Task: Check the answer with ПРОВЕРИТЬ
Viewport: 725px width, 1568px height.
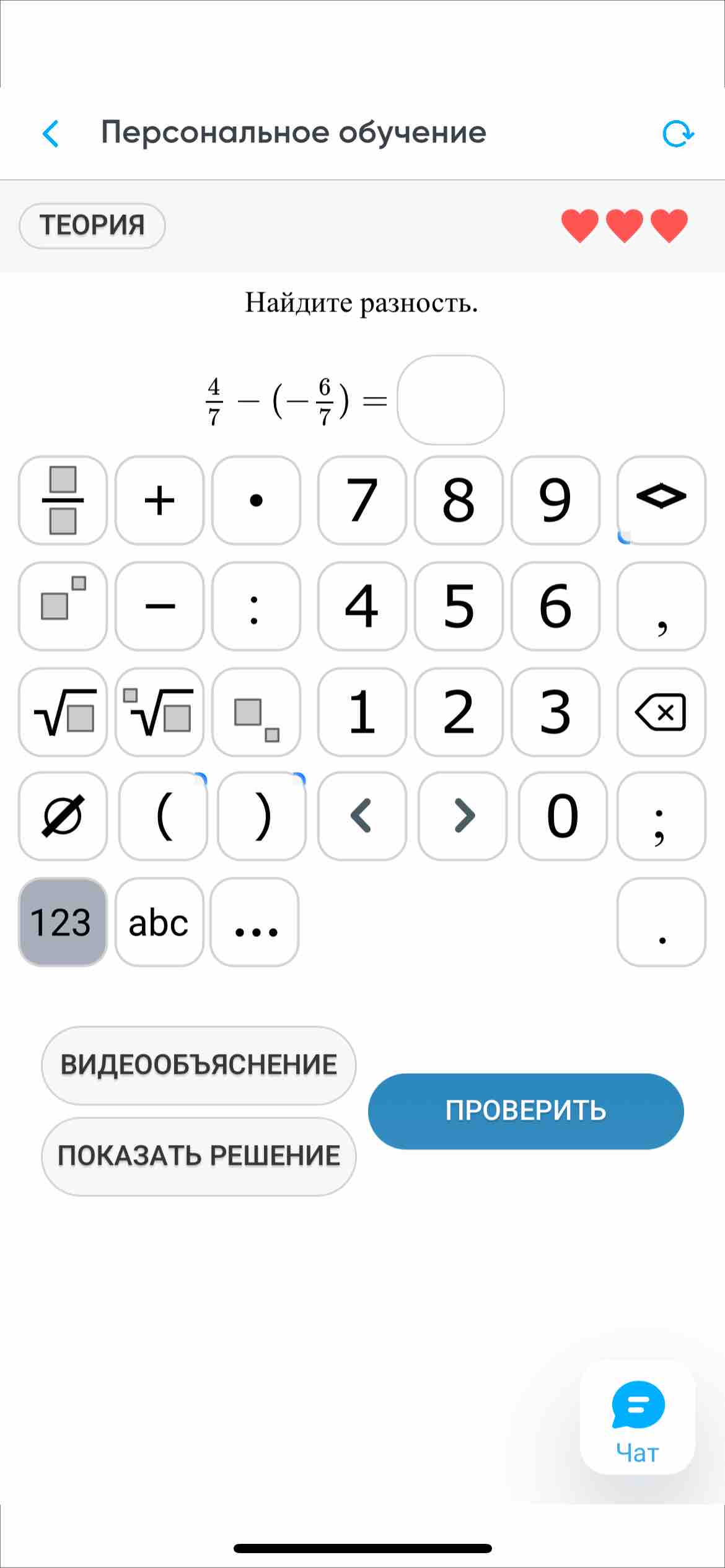Action: [526, 1111]
